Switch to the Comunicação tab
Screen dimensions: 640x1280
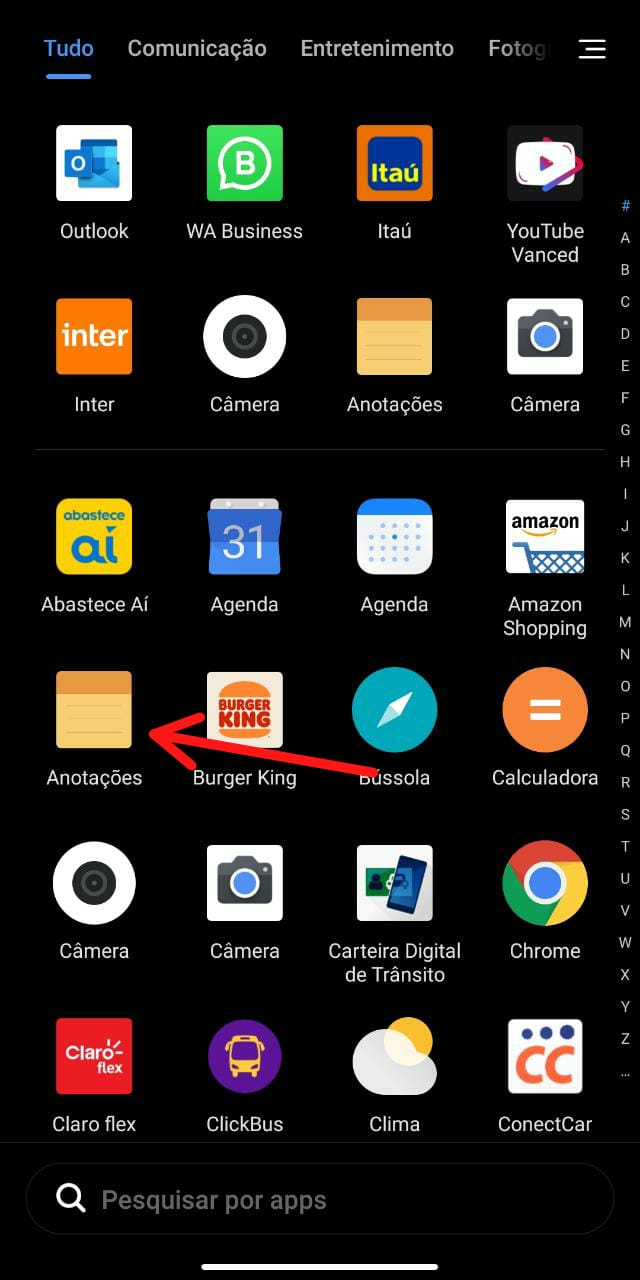pos(197,48)
